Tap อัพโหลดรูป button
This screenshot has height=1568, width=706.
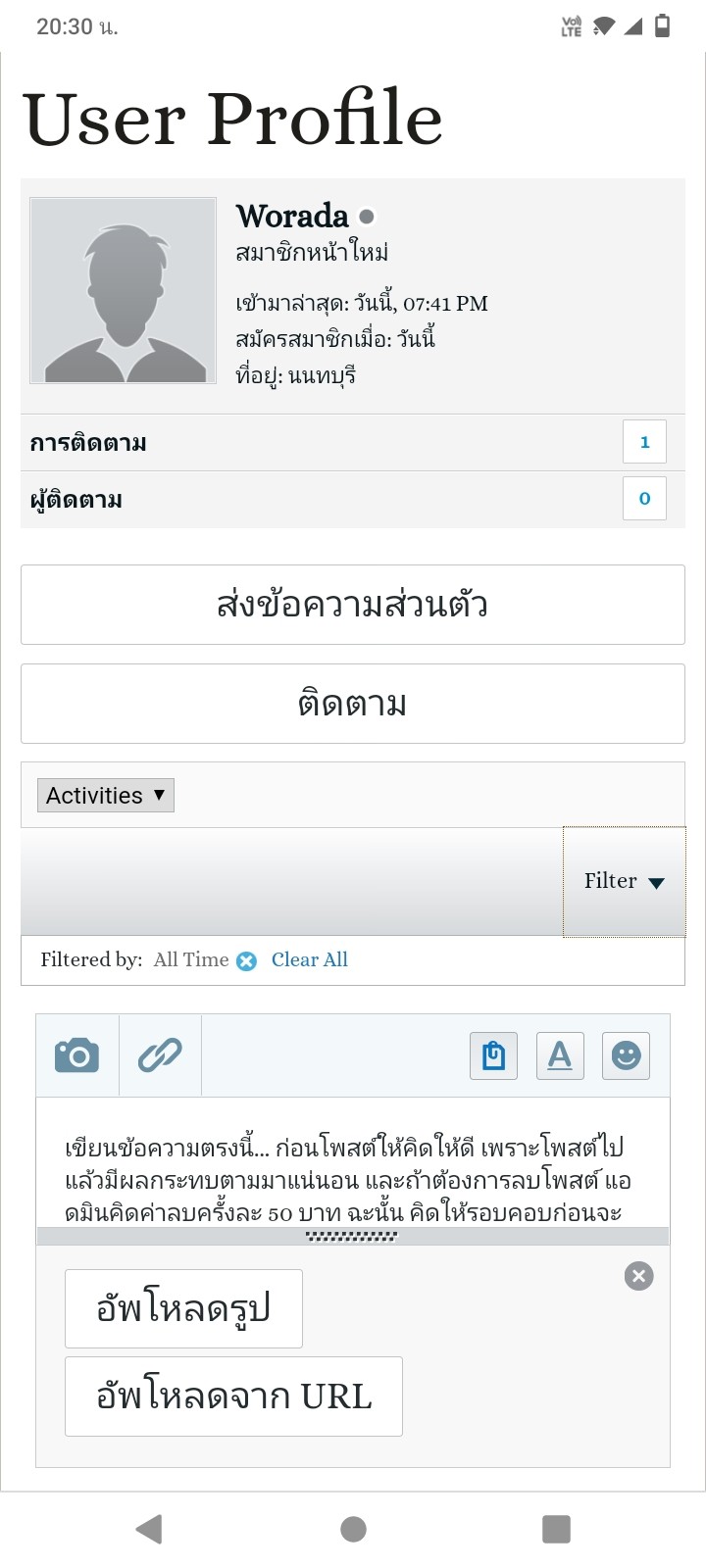[183, 1308]
